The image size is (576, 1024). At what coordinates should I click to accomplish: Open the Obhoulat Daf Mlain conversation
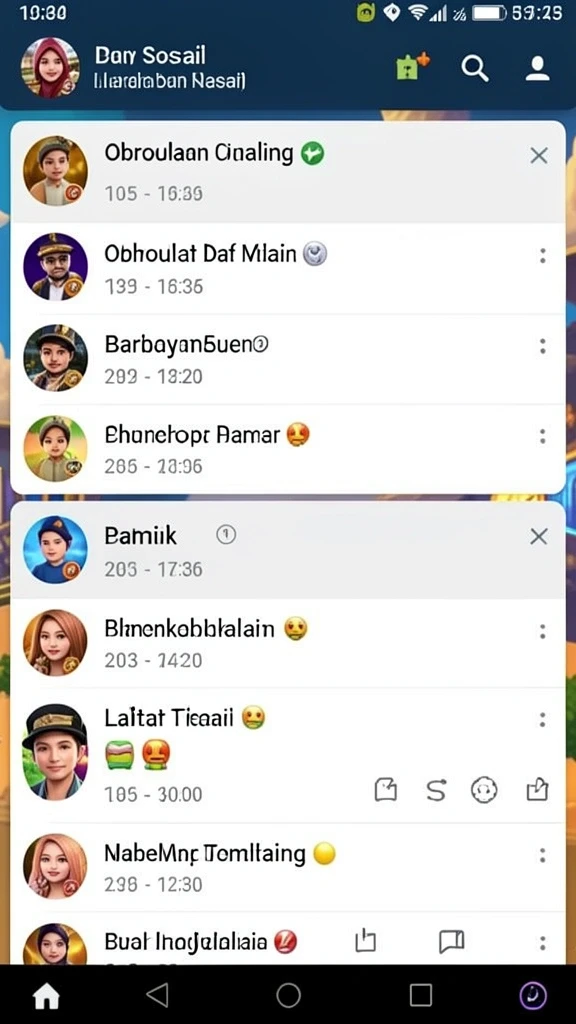coord(288,266)
